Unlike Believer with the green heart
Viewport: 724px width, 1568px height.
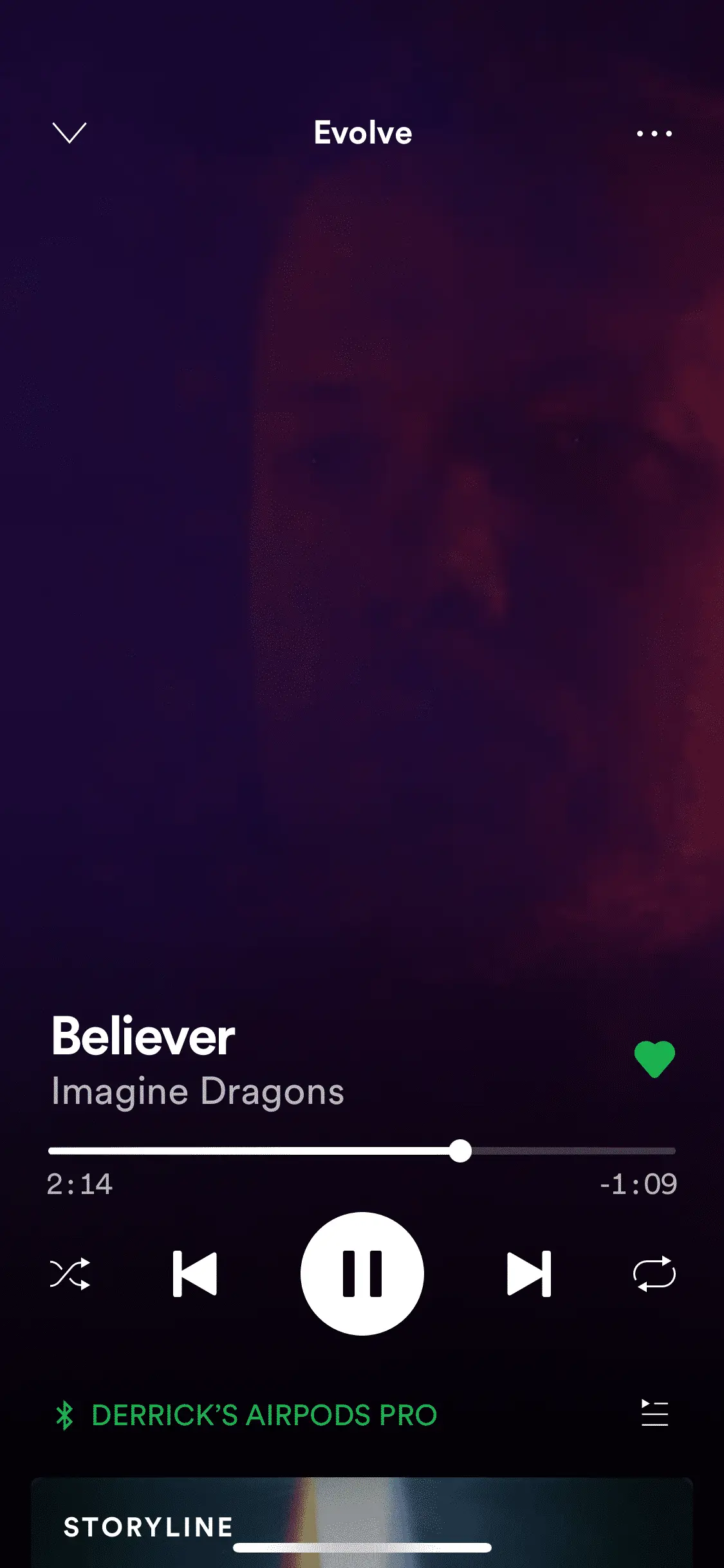click(654, 1059)
